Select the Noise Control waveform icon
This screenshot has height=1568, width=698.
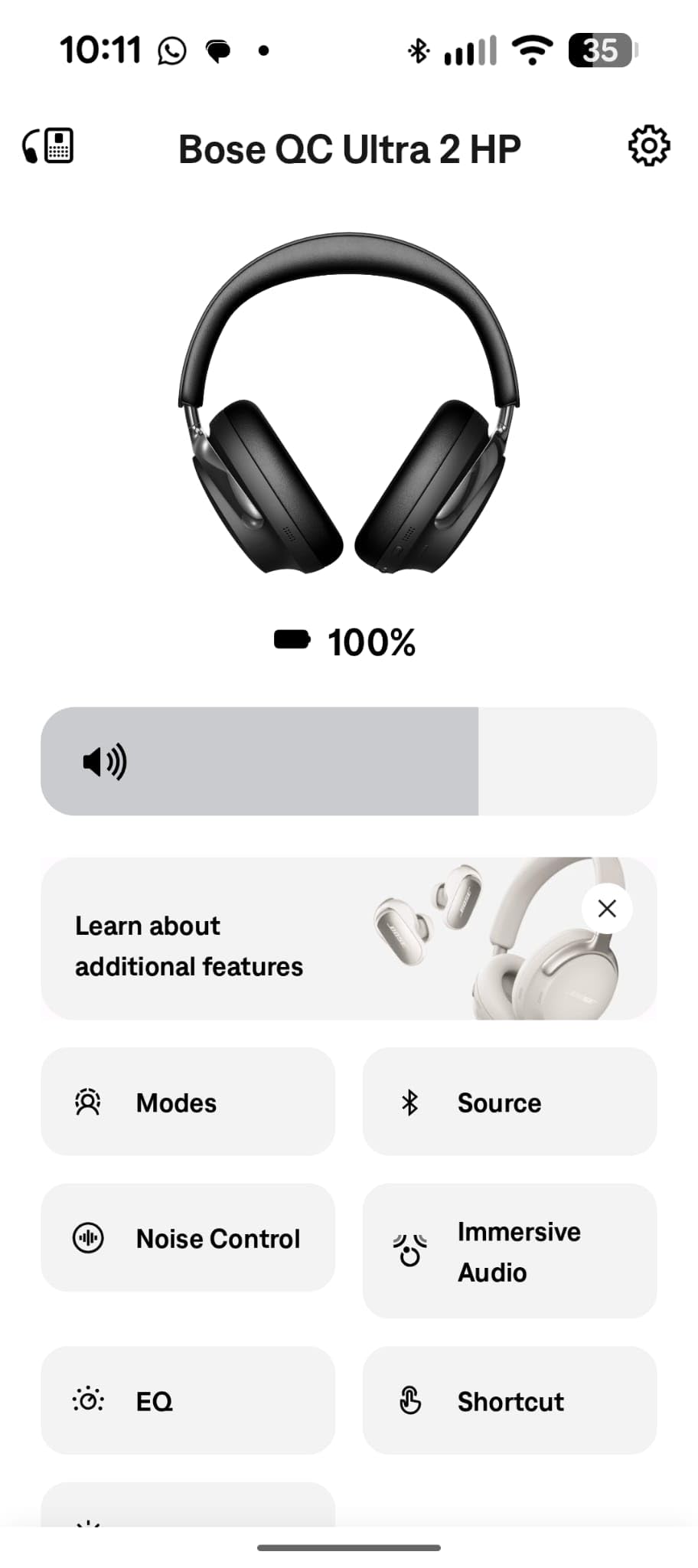point(90,1238)
